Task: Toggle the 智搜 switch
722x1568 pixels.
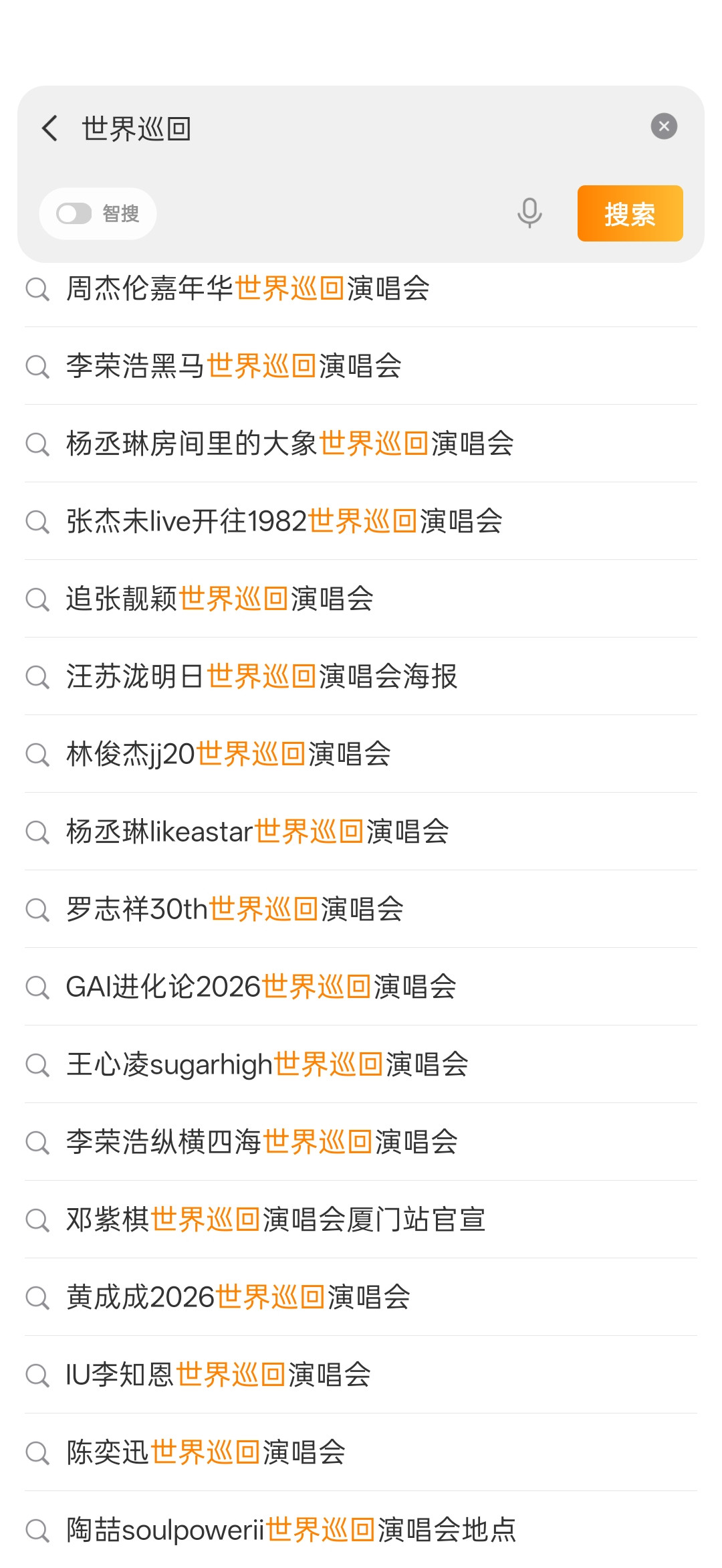Action: click(74, 214)
